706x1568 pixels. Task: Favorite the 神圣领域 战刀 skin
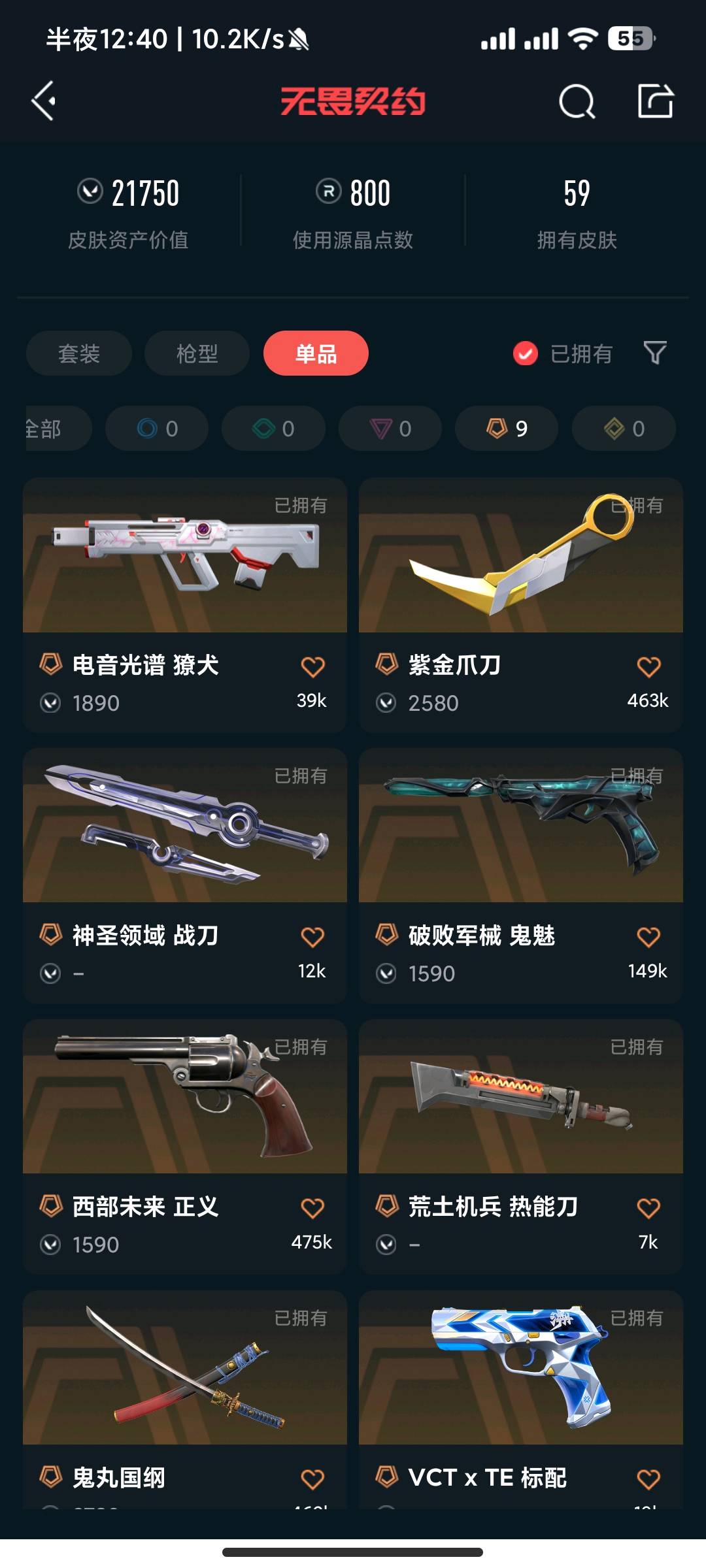(312, 938)
